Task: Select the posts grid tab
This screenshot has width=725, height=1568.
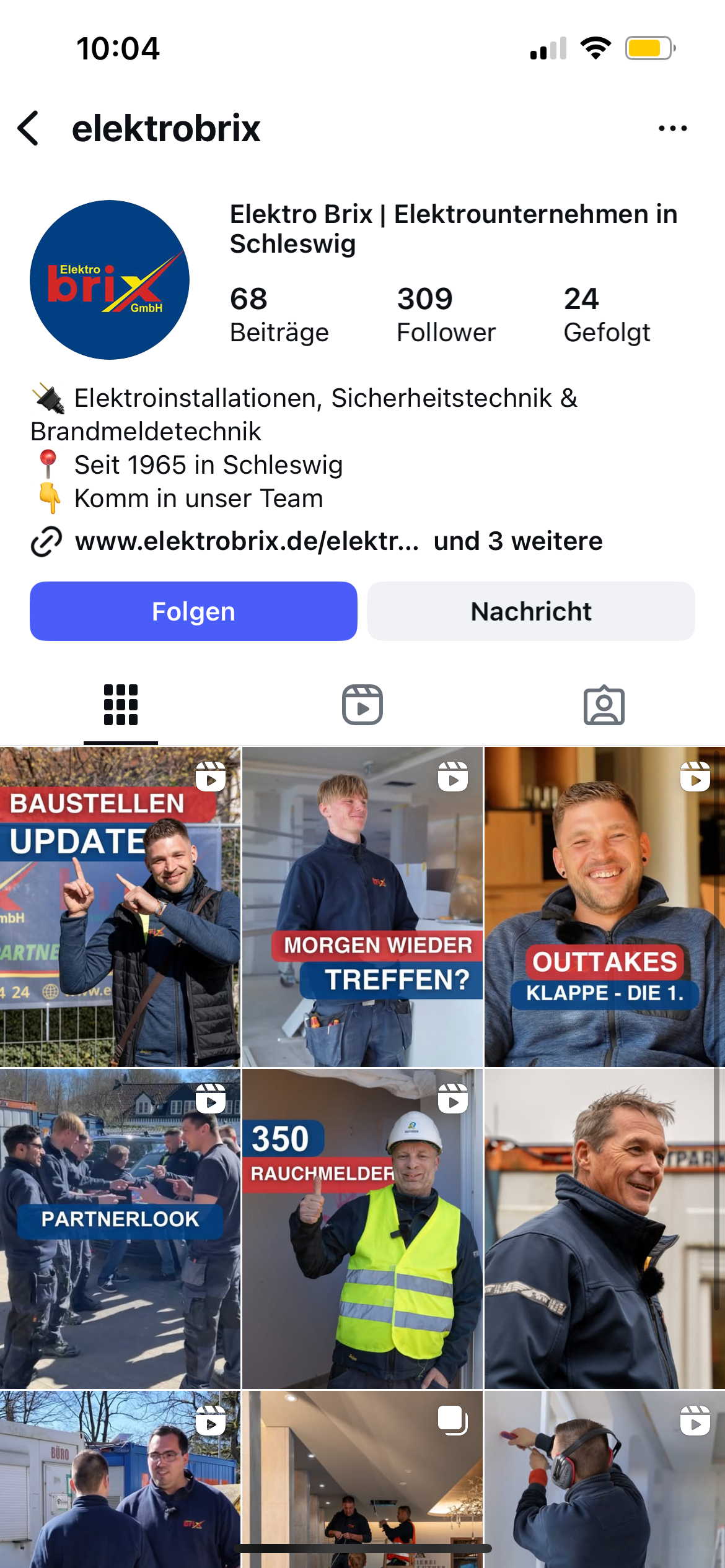Action: pos(121,705)
